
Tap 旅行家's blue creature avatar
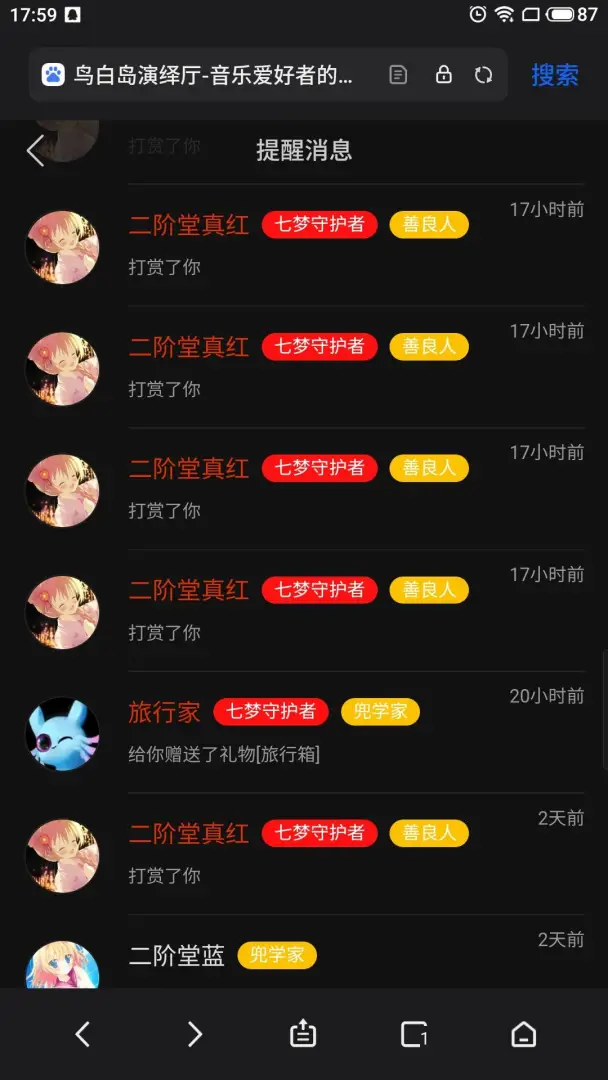tap(62, 734)
